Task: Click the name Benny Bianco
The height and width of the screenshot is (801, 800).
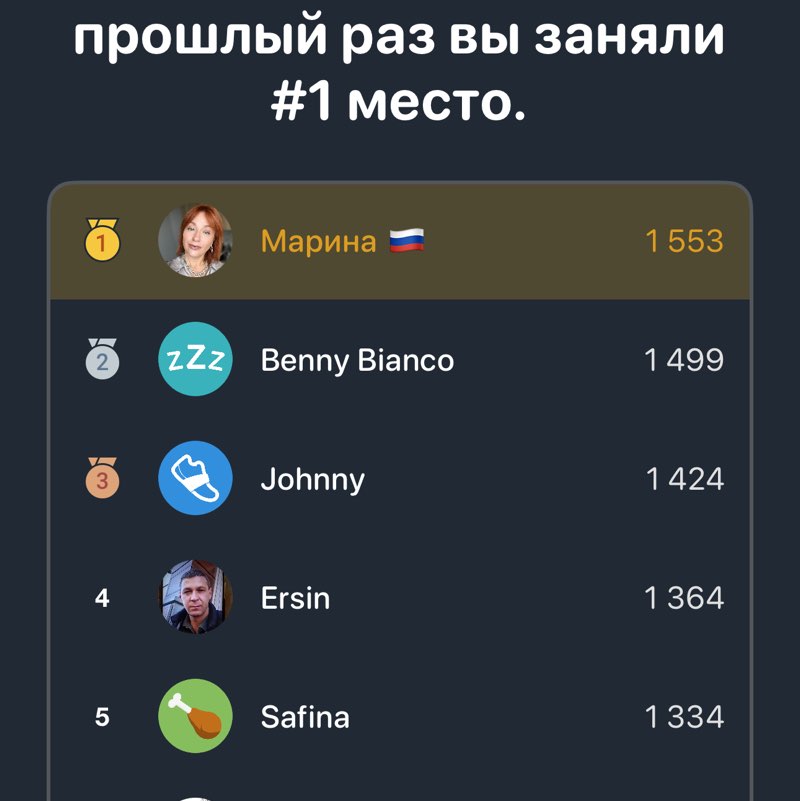Action: pyautogui.click(x=356, y=358)
